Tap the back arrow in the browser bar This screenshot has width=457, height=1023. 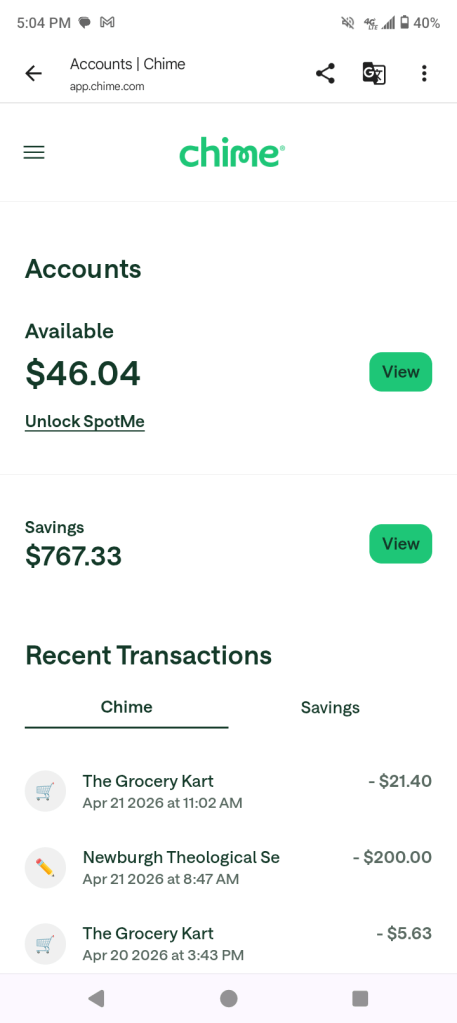(x=33, y=74)
